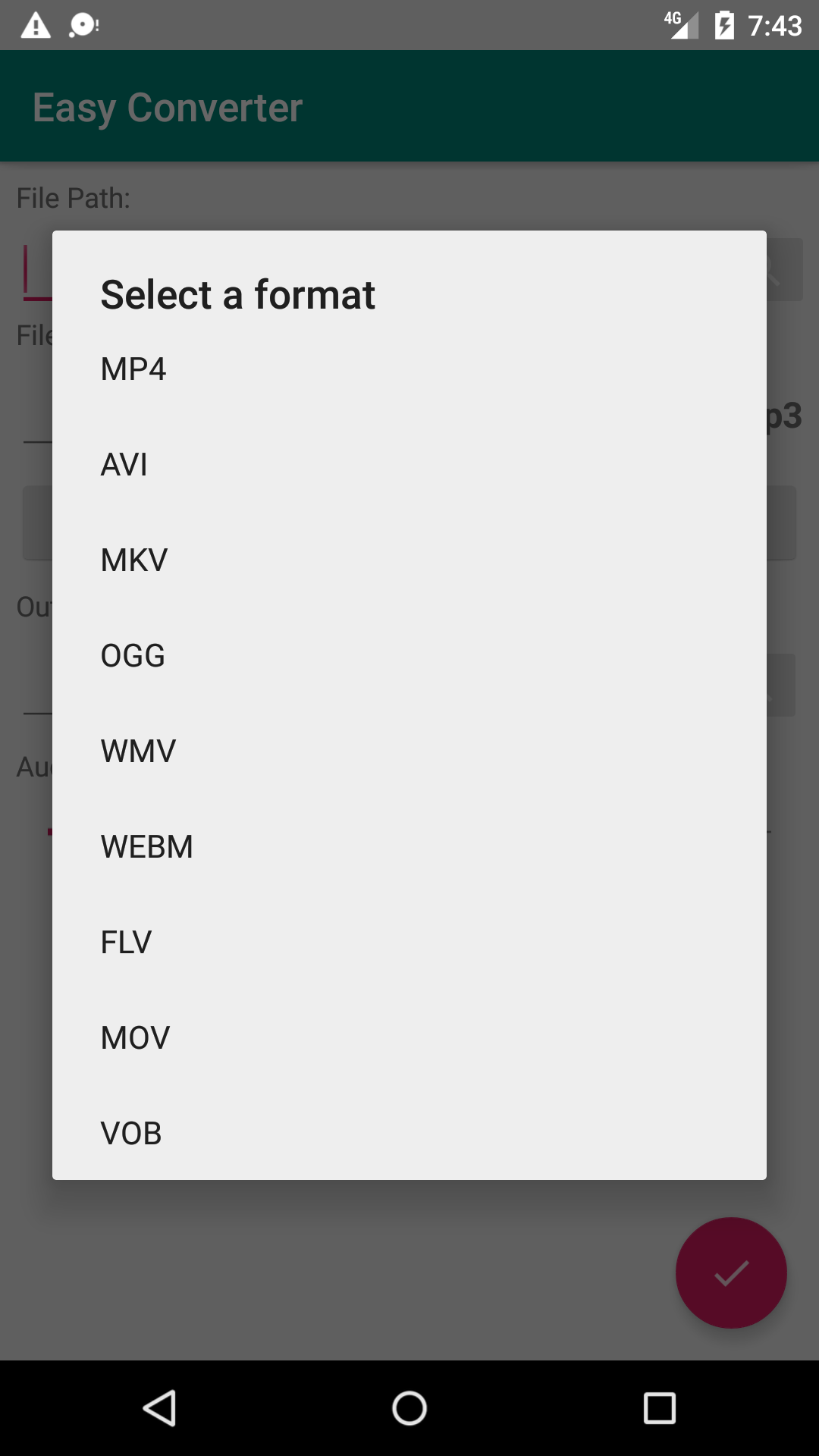The height and width of the screenshot is (1456, 819).
Task: Select the AVI format
Action: (124, 465)
